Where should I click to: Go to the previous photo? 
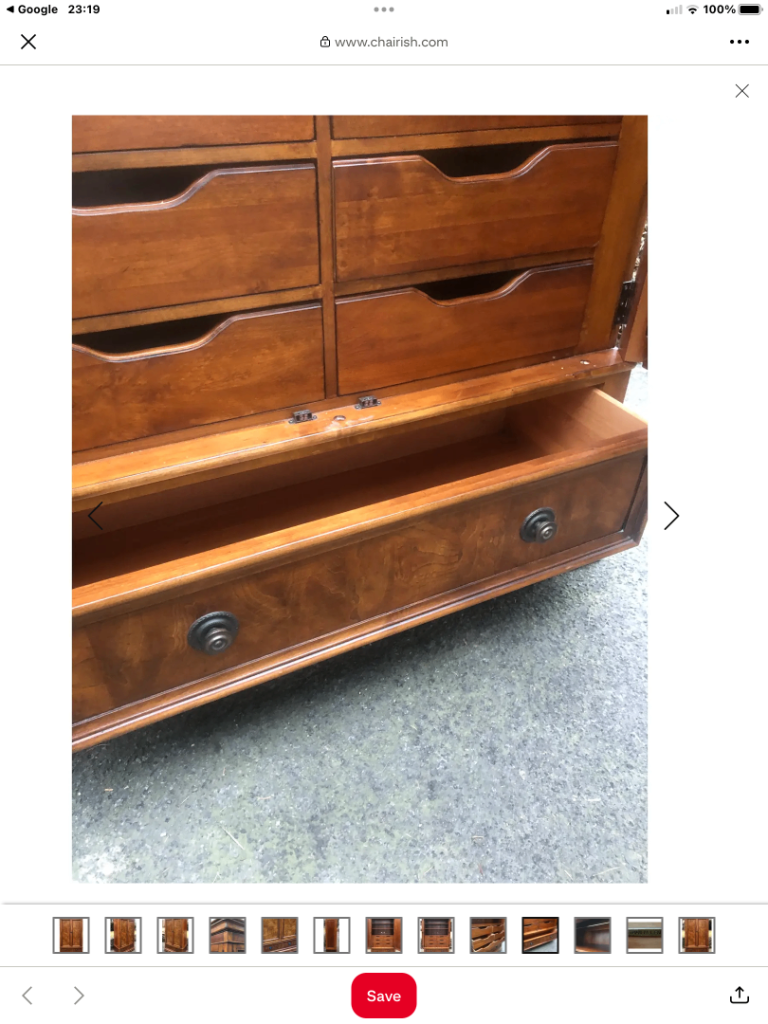pos(95,516)
